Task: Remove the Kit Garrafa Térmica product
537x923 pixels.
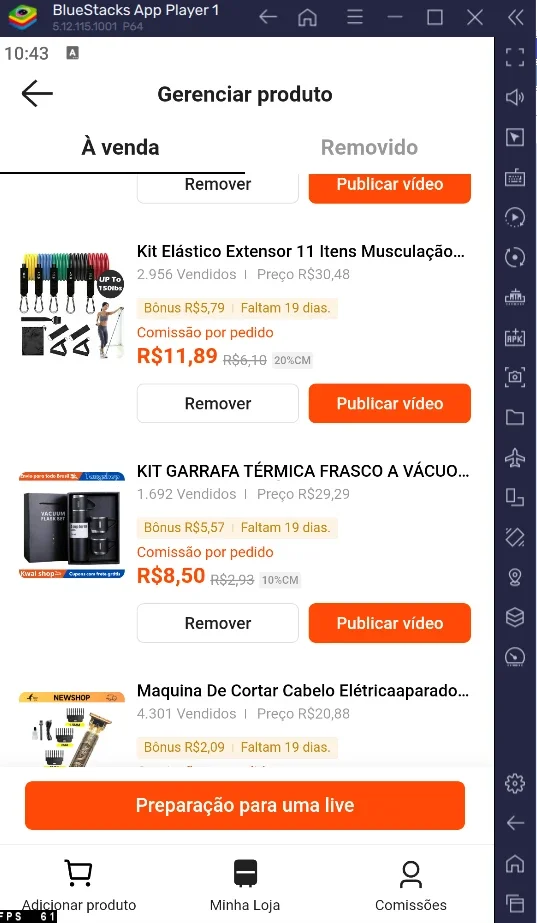Action: pos(218,623)
